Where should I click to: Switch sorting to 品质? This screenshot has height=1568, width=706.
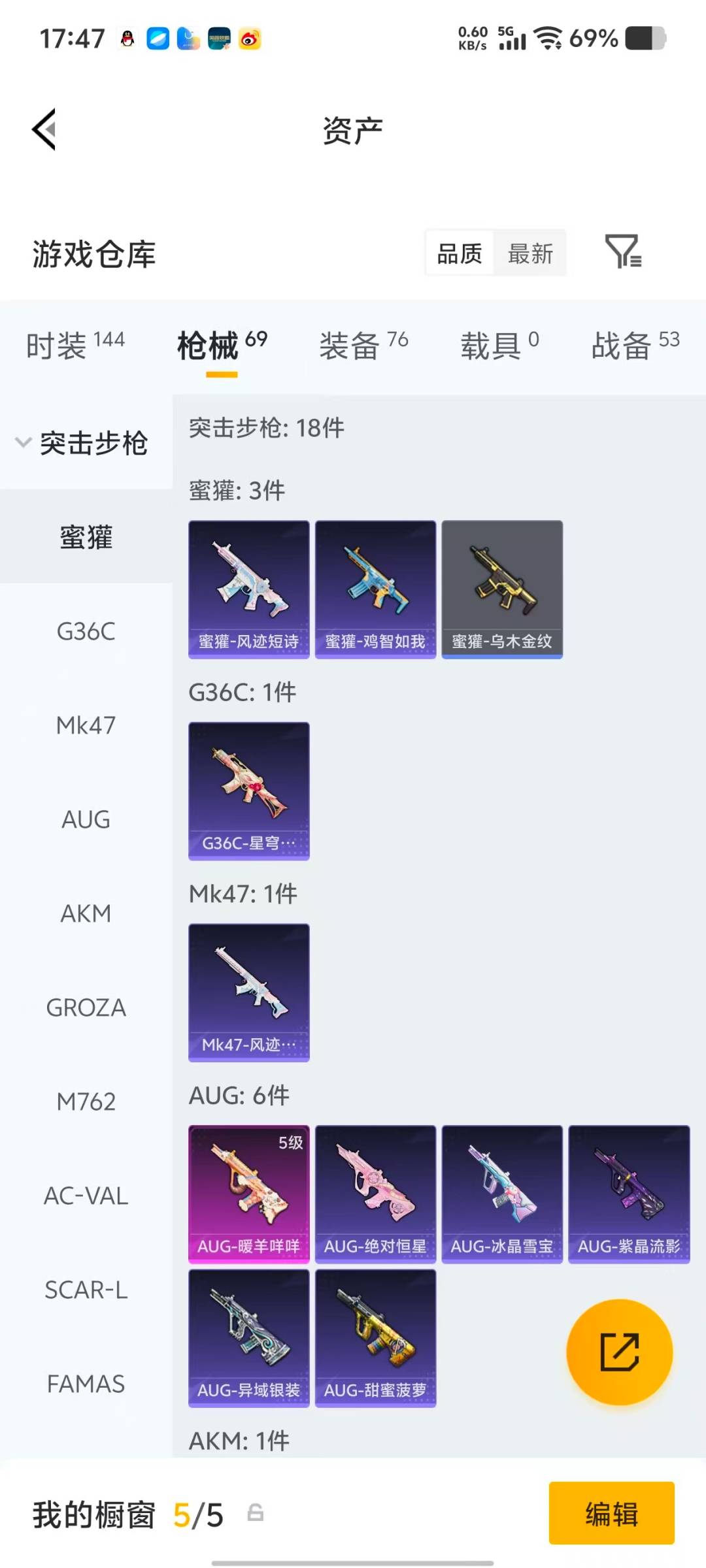coord(459,253)
